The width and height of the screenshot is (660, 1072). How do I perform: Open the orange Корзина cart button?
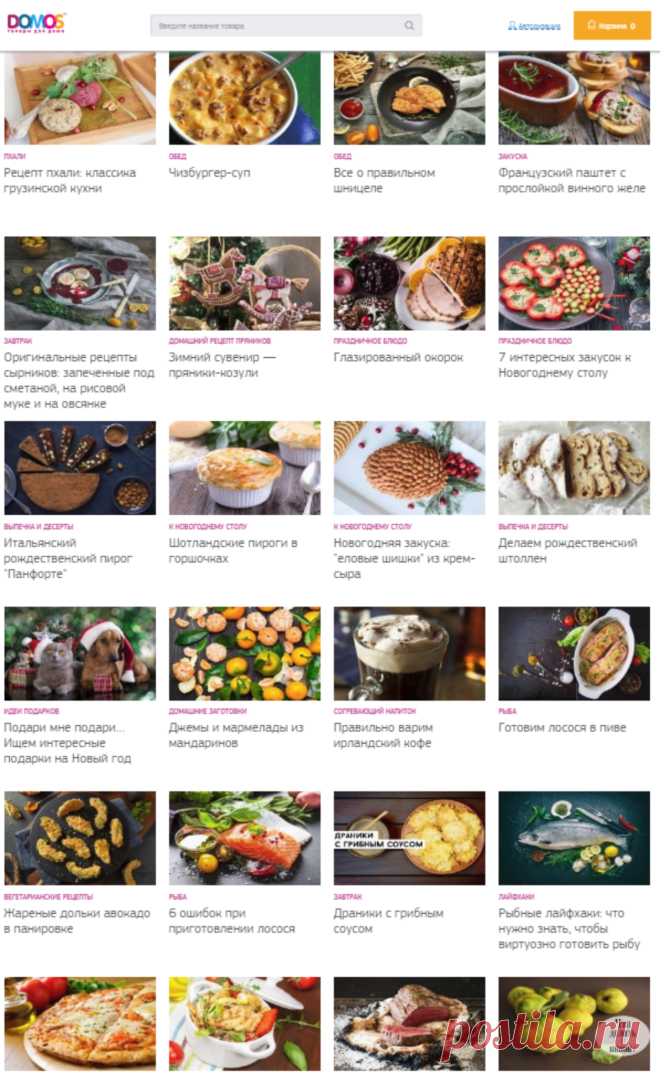[x=612, y=26]
